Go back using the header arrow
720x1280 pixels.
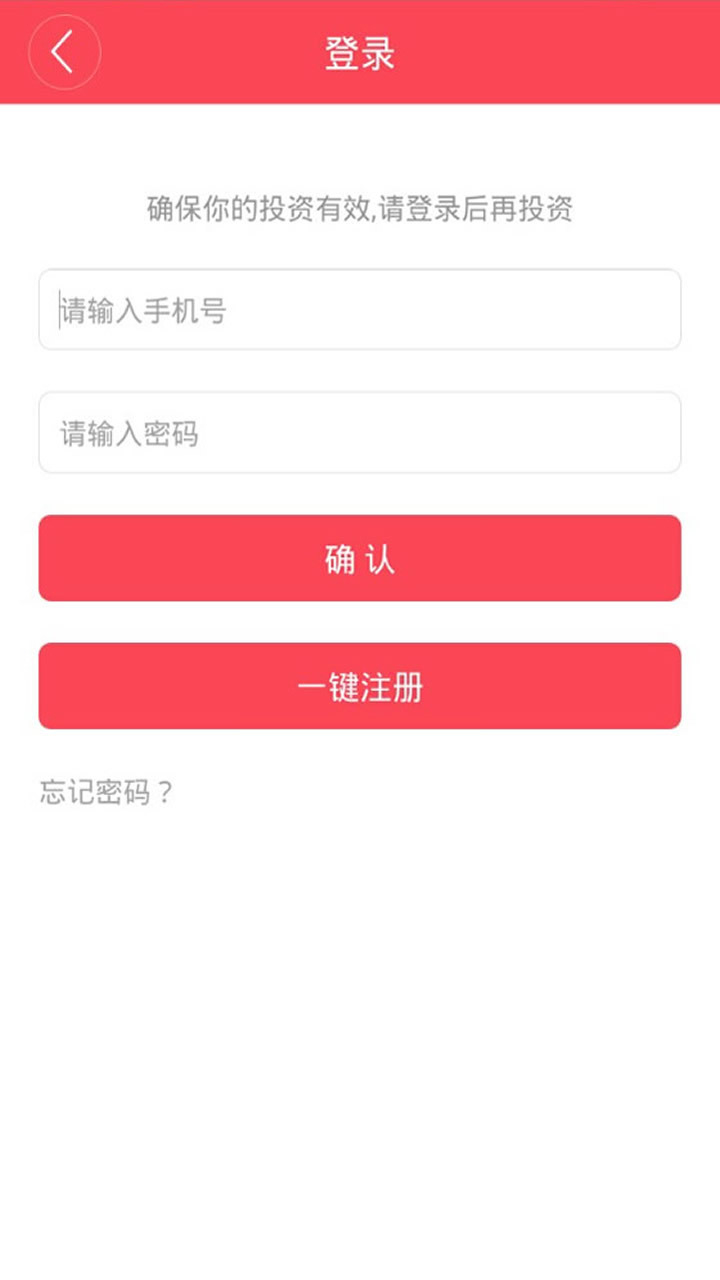64,52
